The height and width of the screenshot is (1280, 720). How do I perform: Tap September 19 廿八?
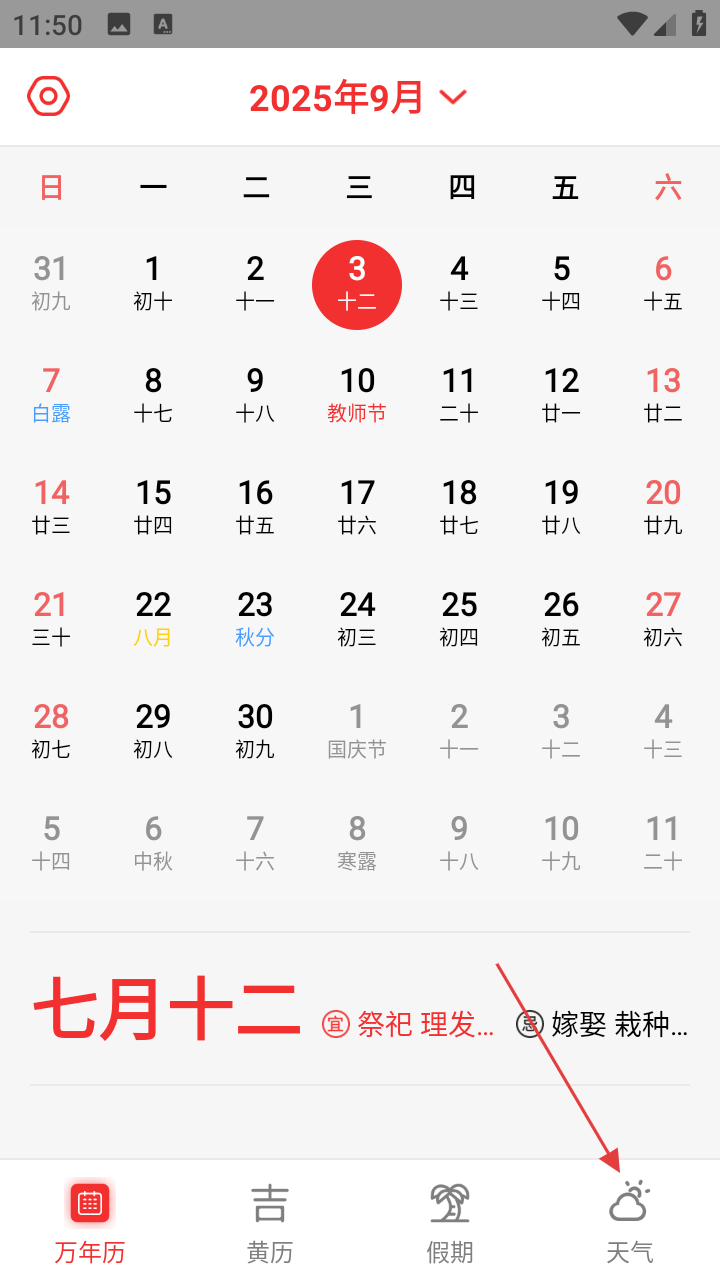coord(561,507)
